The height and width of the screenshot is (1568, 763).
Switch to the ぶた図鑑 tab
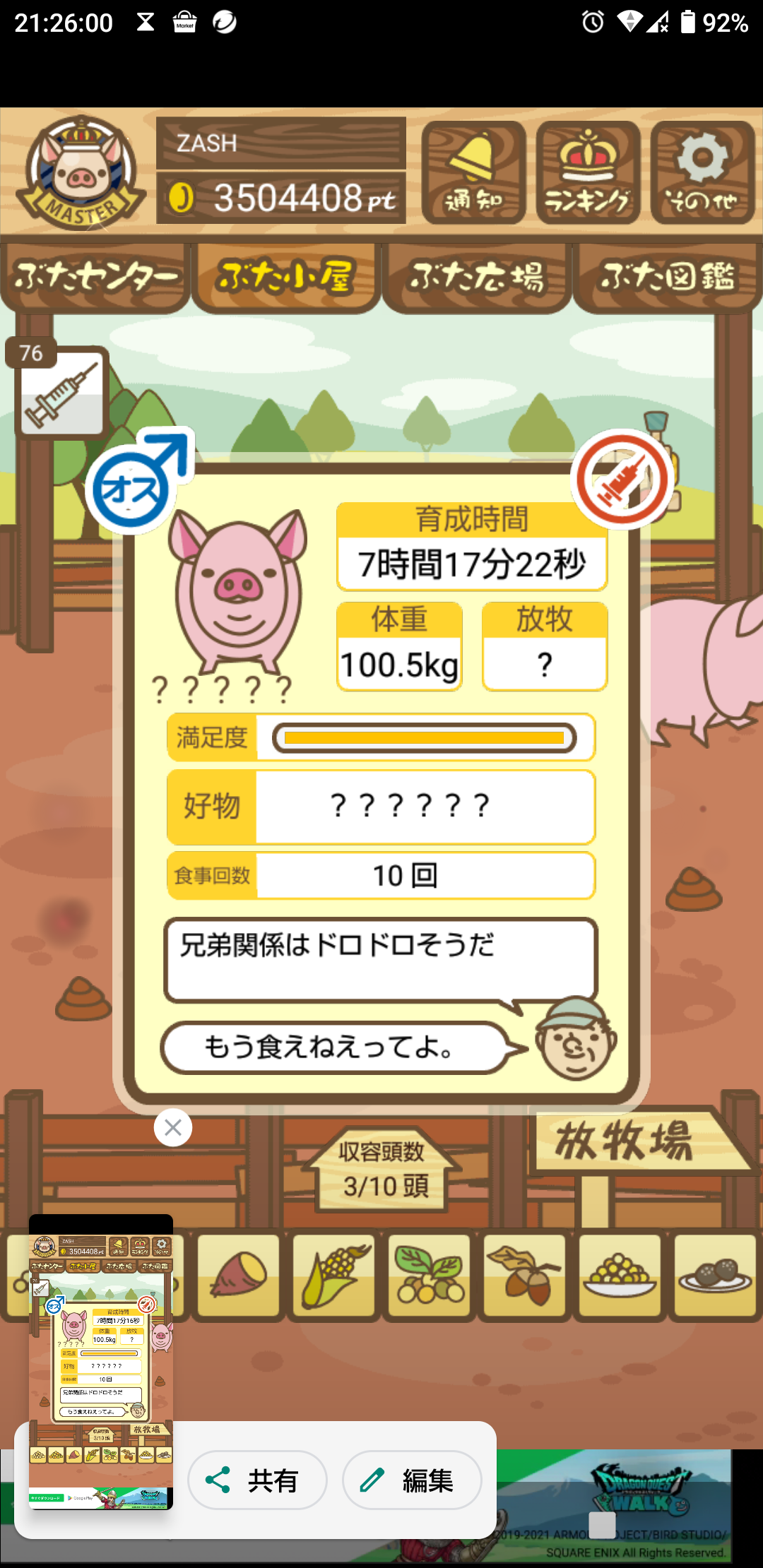coord(668,277)
